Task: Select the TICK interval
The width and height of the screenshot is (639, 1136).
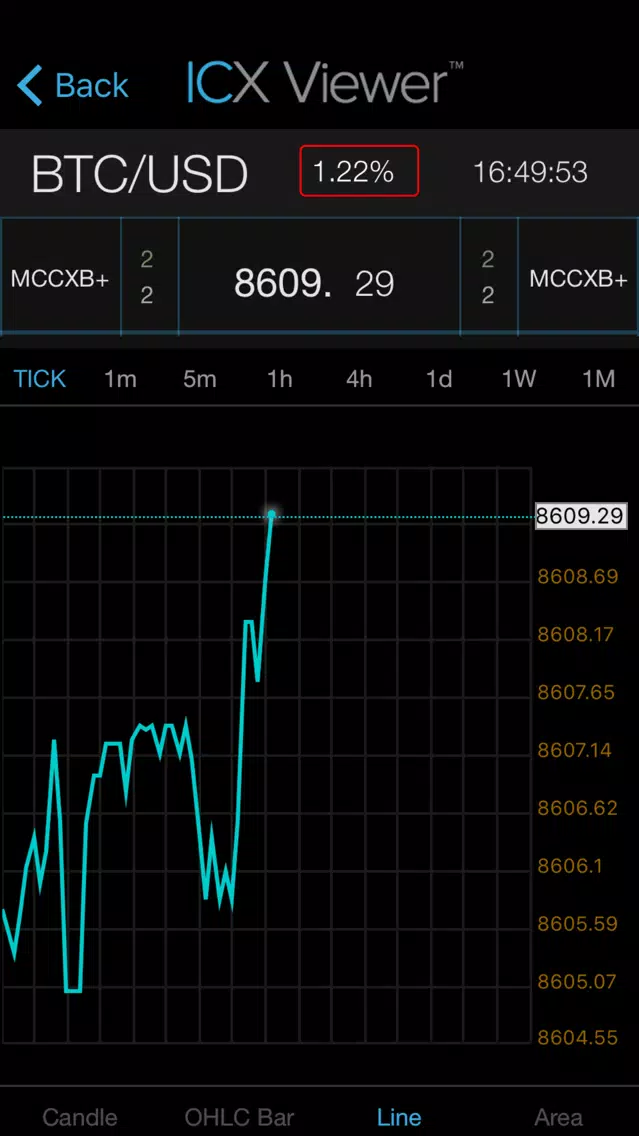Action: click(40, 379)
